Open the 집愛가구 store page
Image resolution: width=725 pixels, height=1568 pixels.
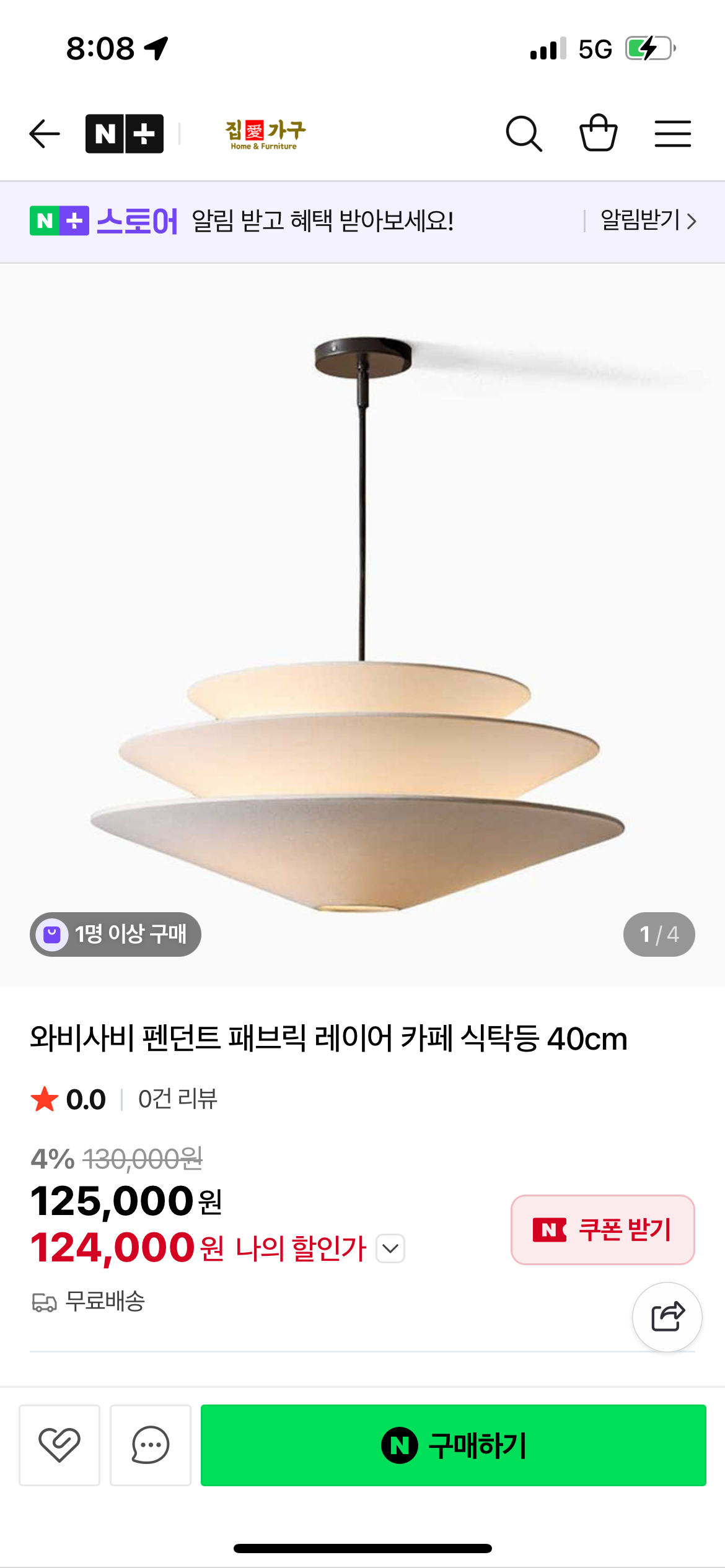[265, 134]
